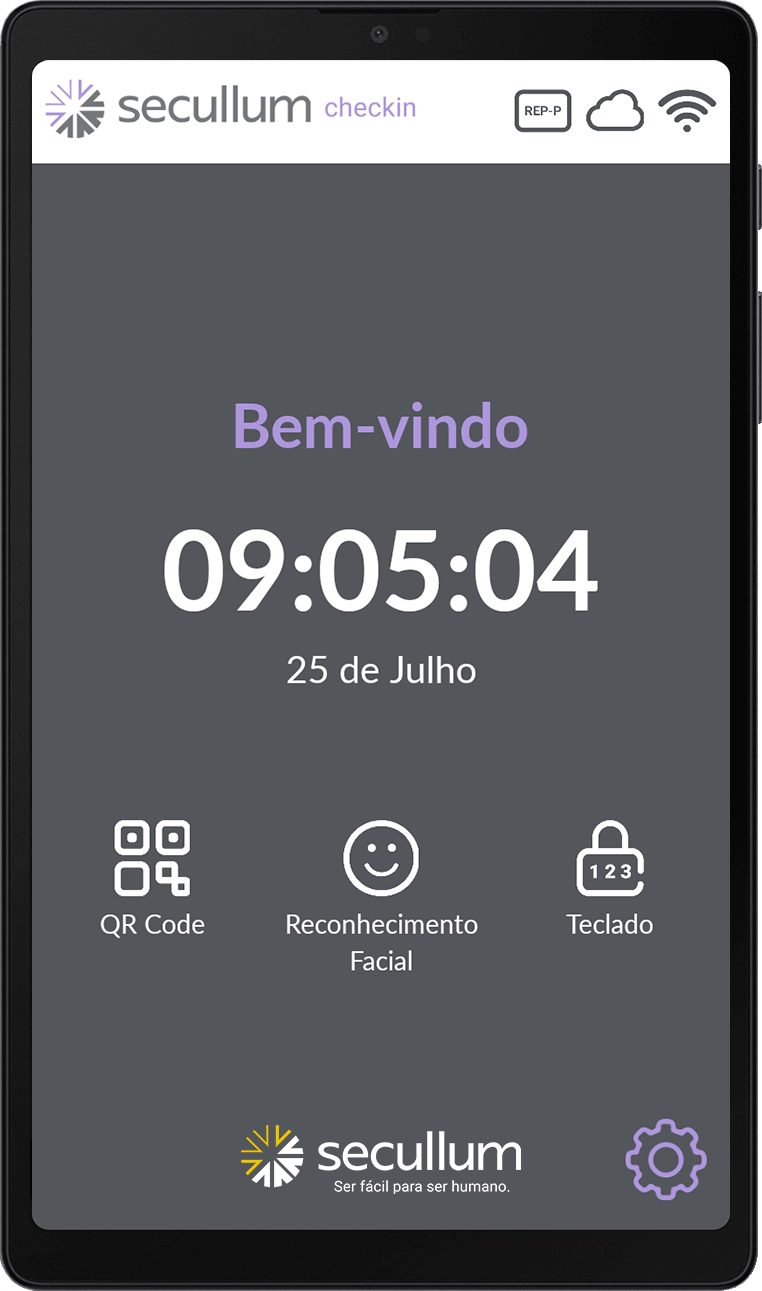Choose the Teclado check-in option
This screenshot has height=1291, width=762.
pos(610,877)
